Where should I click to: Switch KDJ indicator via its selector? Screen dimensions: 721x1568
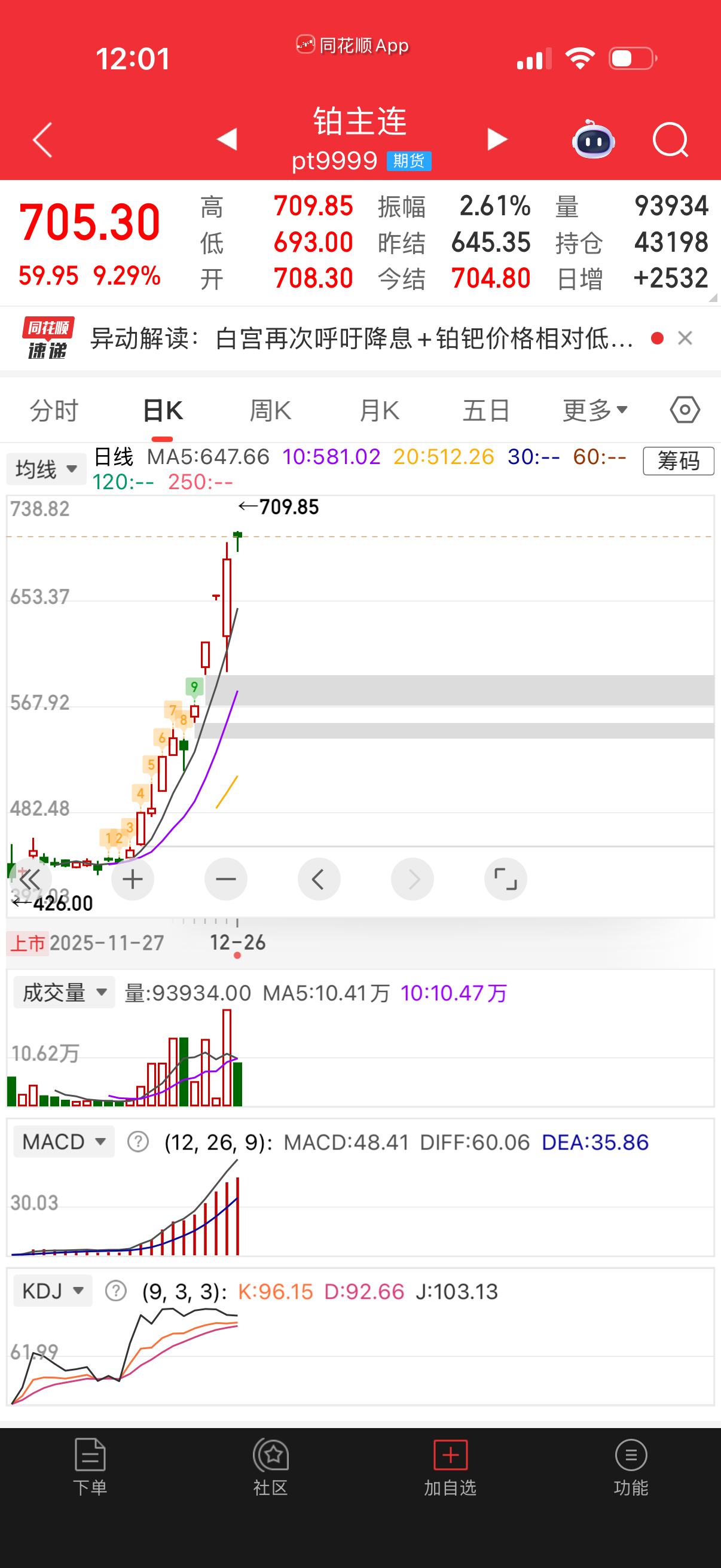(52, 1291)
